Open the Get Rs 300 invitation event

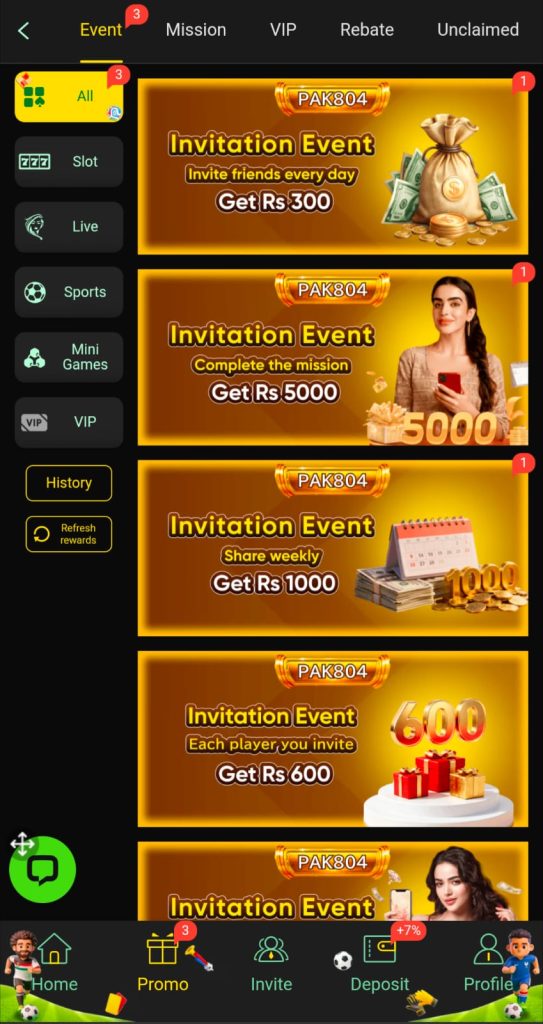click(333, 167)
